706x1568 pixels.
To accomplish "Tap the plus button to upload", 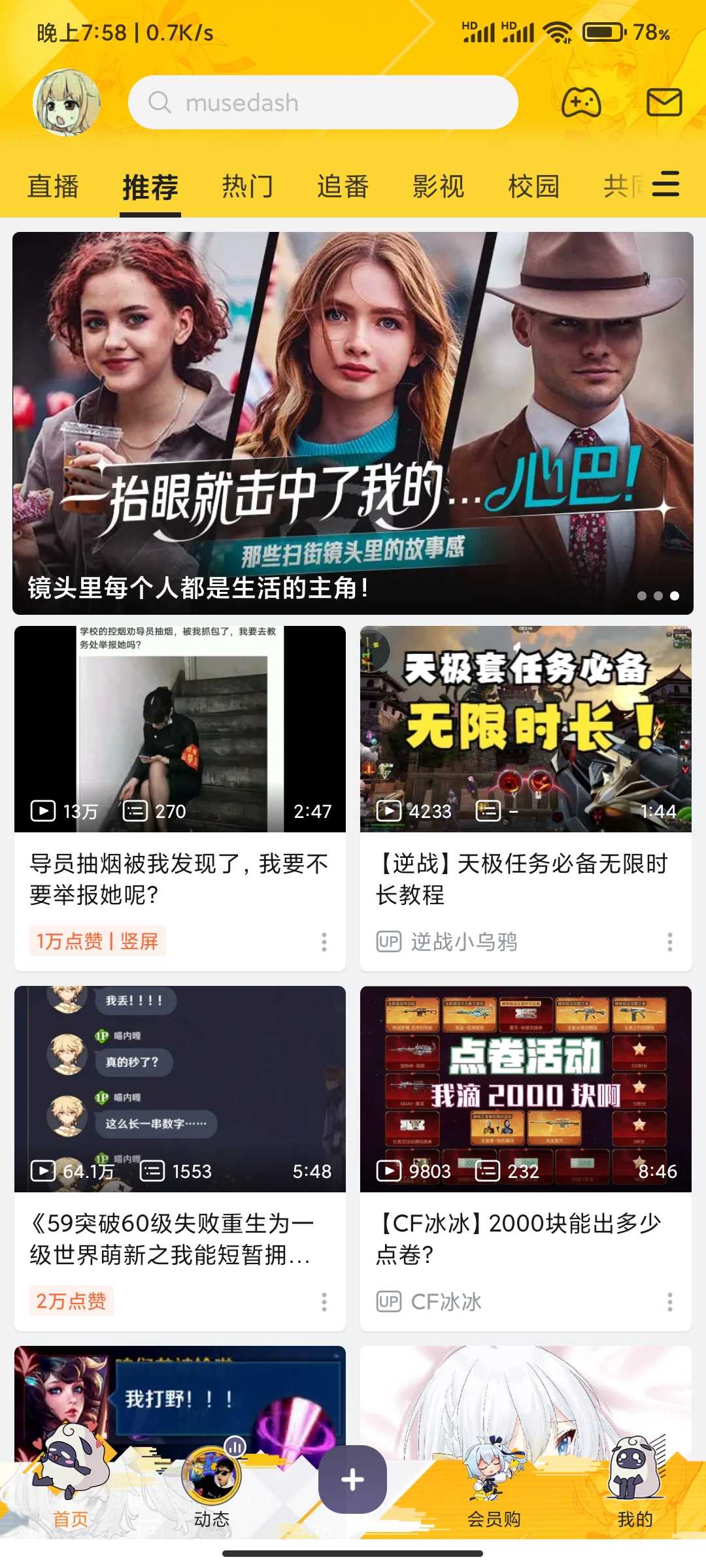I will click(352, 1480).
